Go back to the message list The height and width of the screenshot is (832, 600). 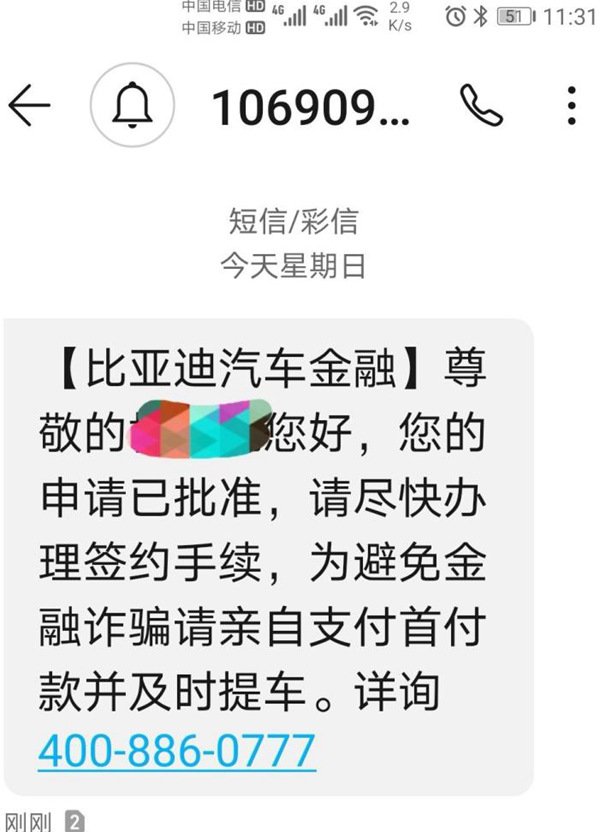point(28,105)
